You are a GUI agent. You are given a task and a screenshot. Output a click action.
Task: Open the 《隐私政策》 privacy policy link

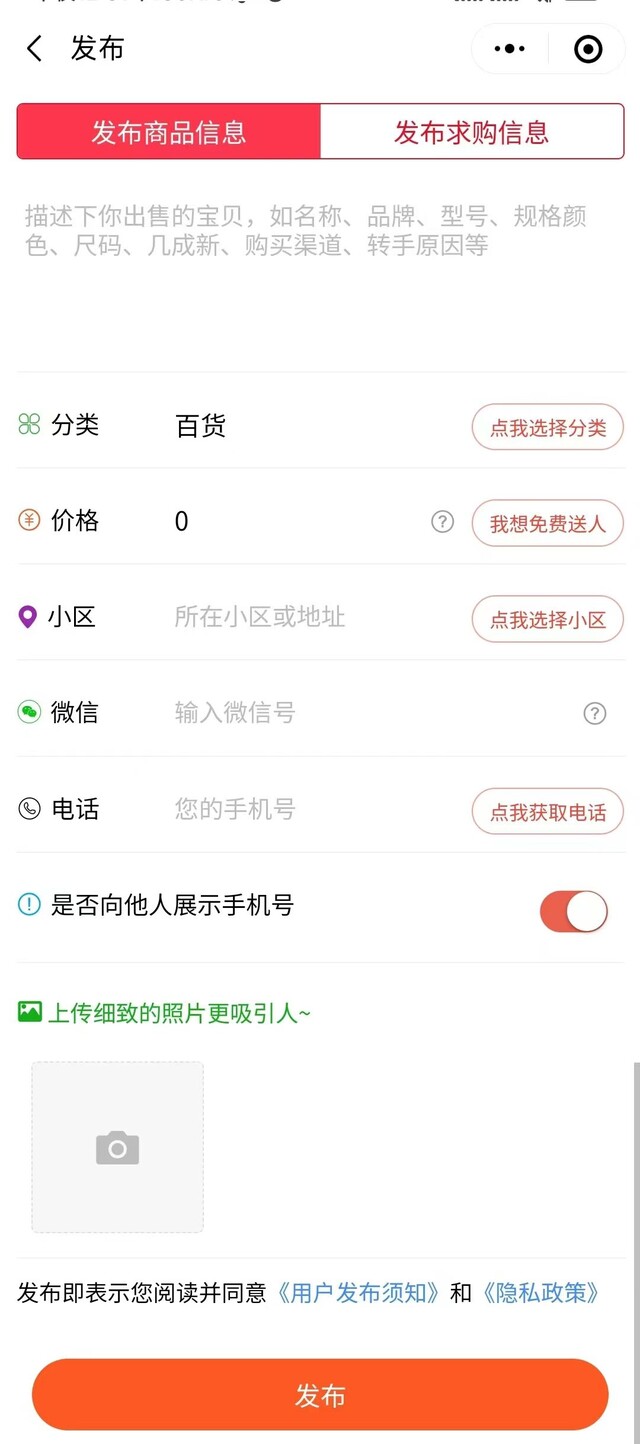click(541, 1293)
